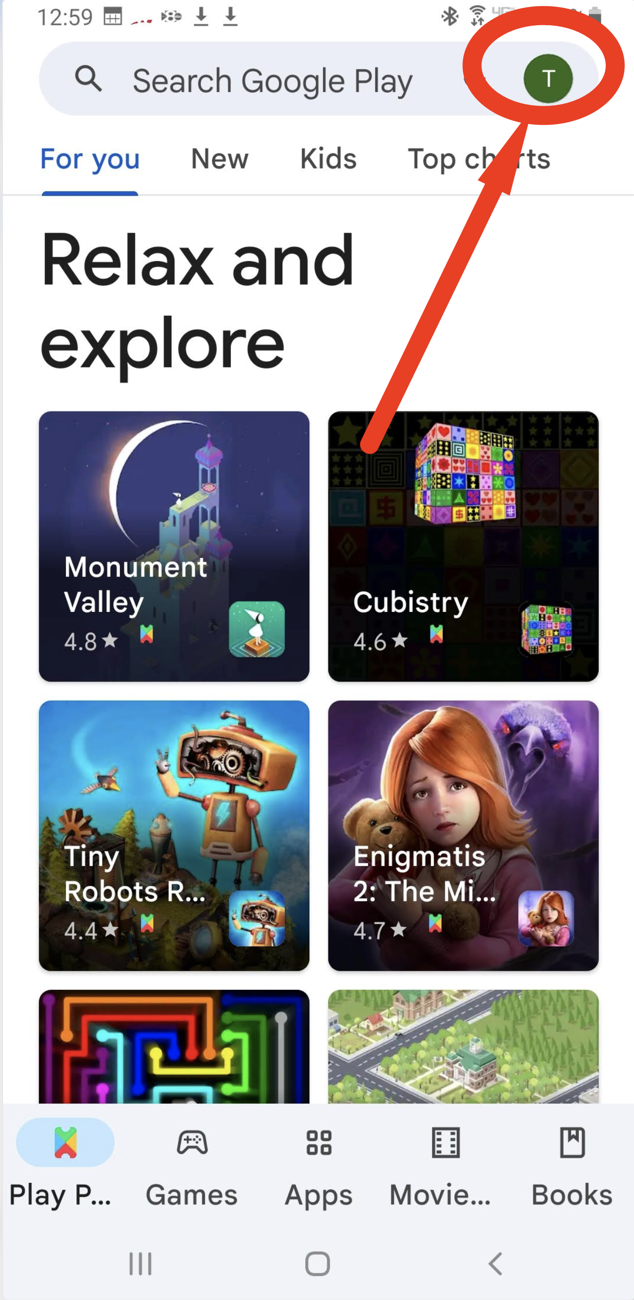Tap the system home button
634x1300 pixels.
coord(317,1263)
